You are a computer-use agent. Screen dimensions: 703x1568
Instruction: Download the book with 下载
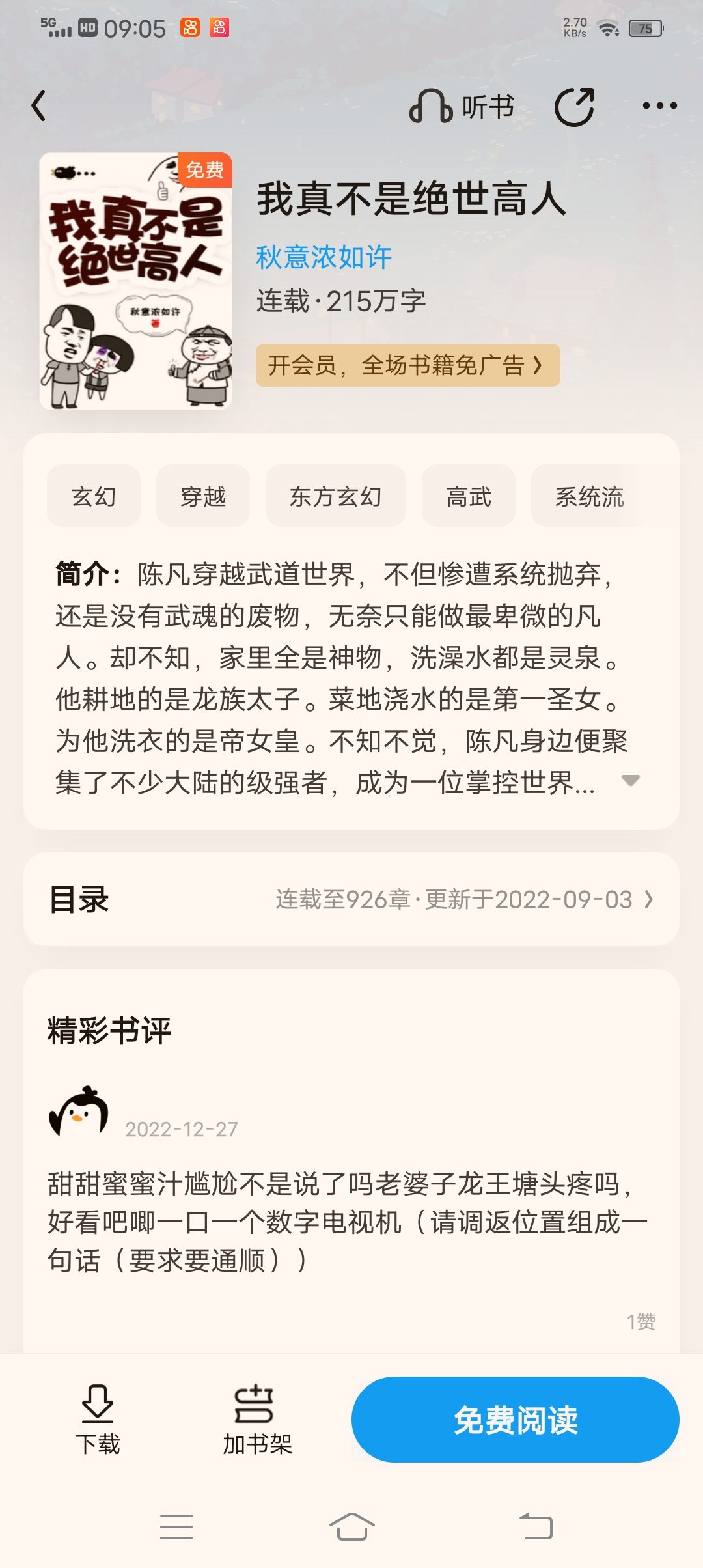coord(98,1420)
